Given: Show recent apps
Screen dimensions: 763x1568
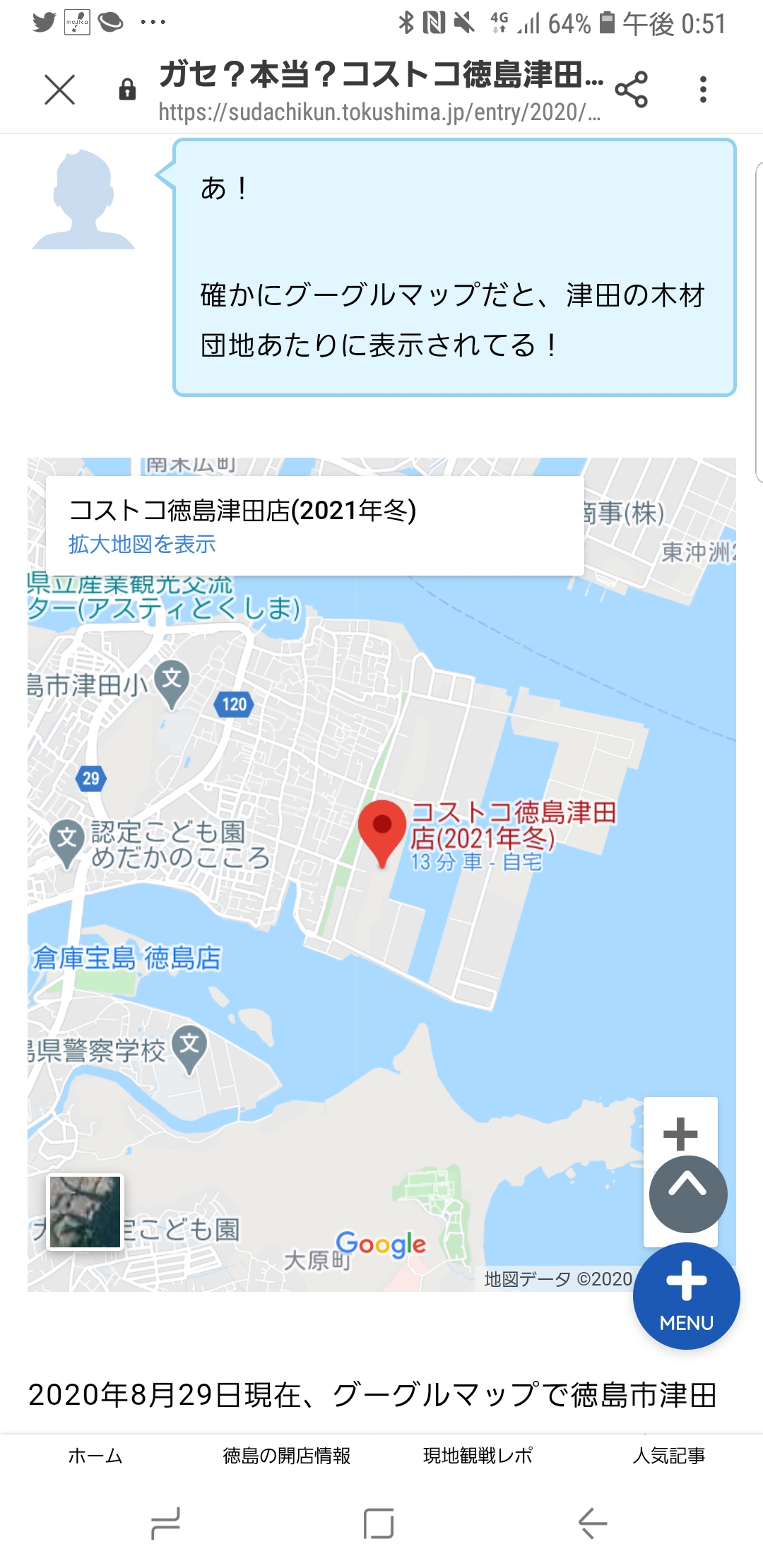Looking at the screenshot, I should click(166, 1523).
